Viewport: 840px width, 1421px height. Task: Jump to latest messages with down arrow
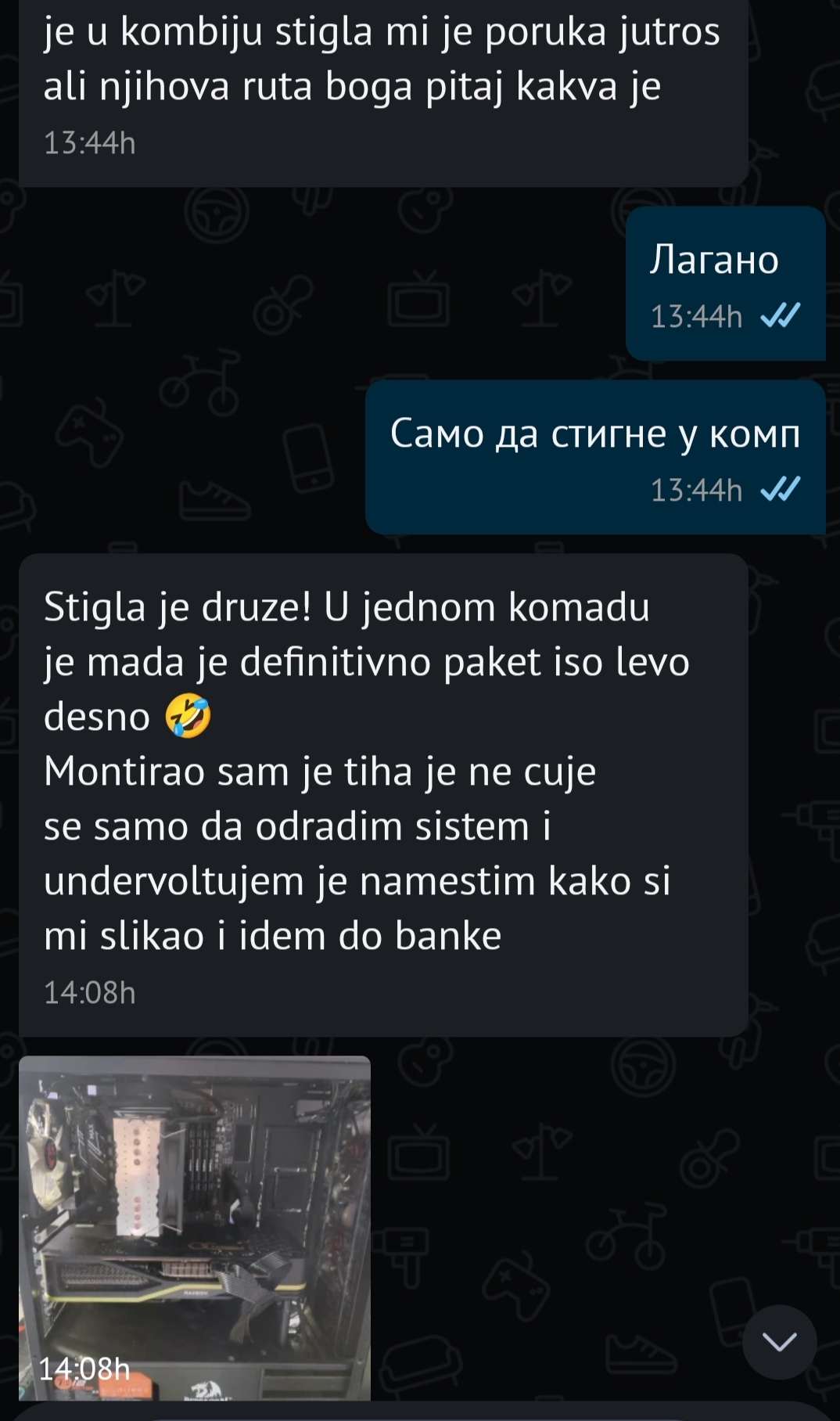tap(779, 1342)
